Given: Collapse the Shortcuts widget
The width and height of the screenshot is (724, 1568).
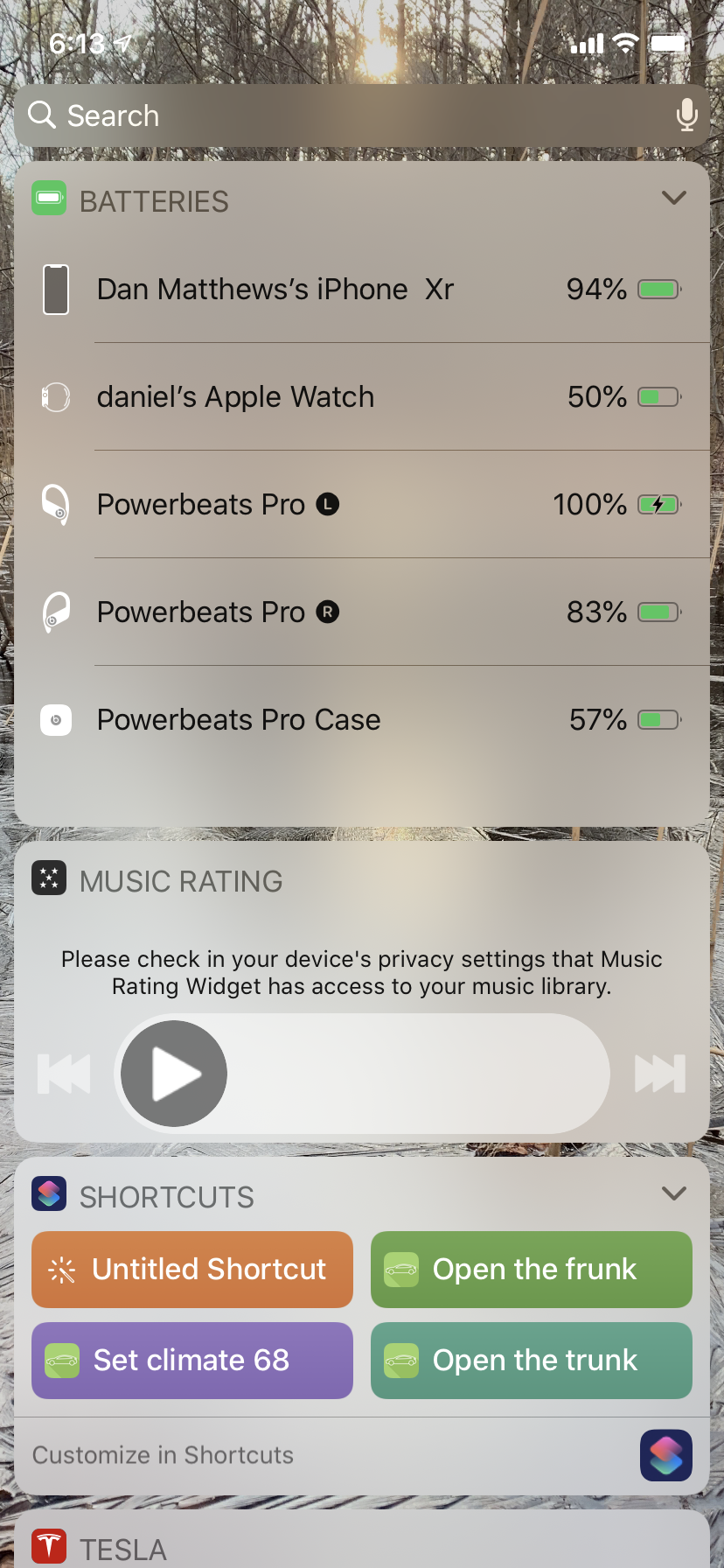Looking at the screenshot, I should (x=673, y=1193).
